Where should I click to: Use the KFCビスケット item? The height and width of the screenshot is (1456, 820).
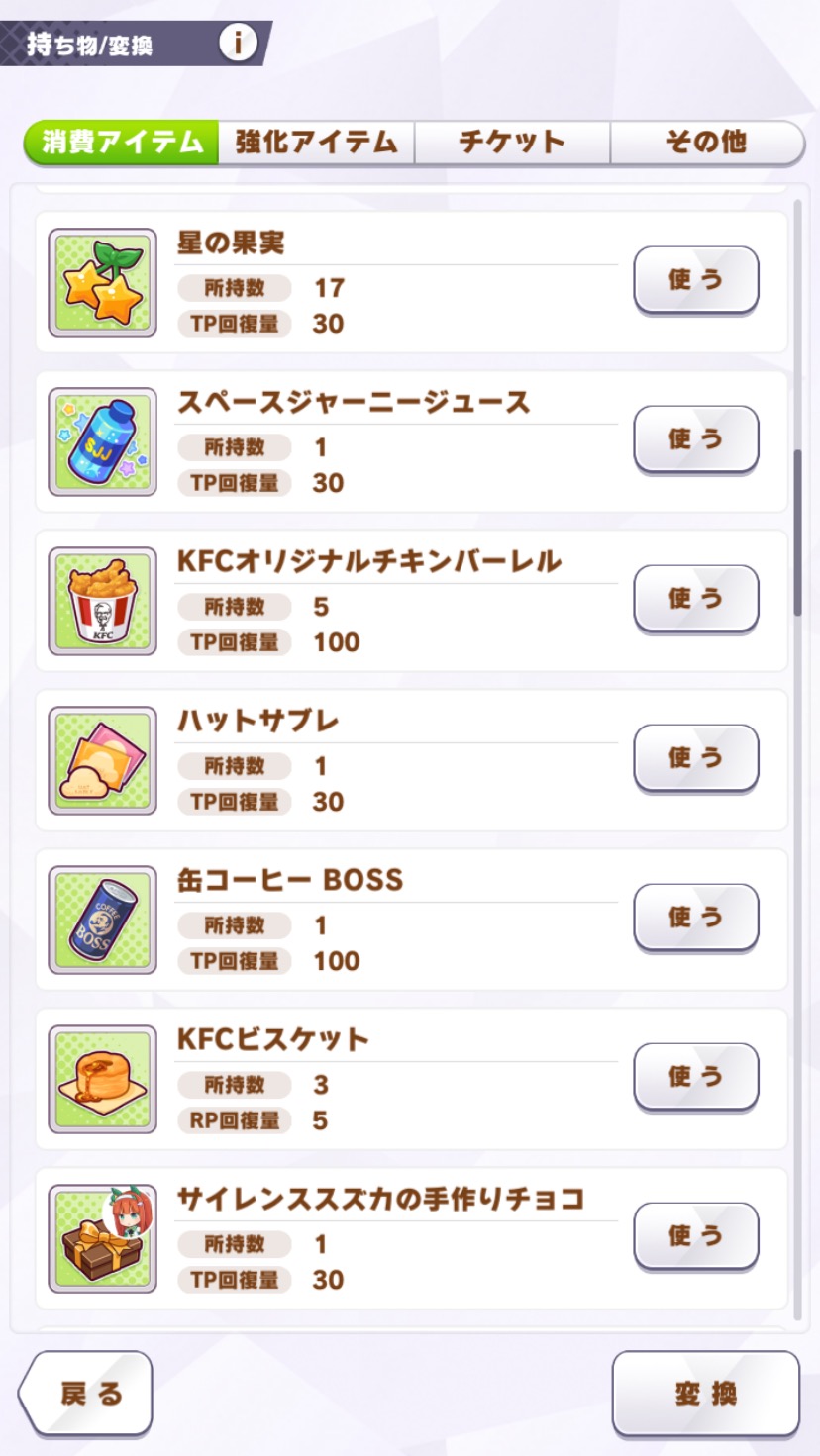tap(695, 1077)
